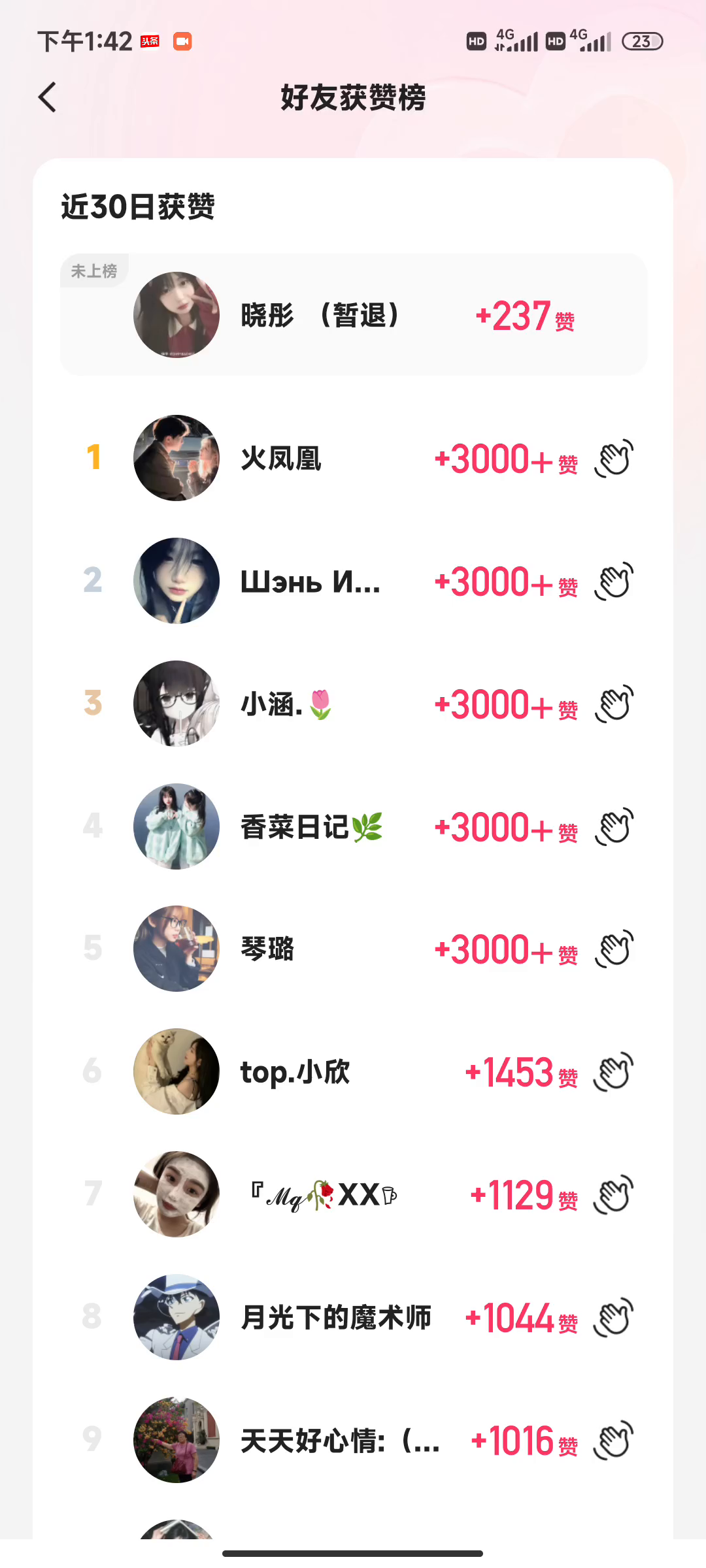The image size is (706, 1568).
Task: Clap for 月光下的魔术师
Action: (x=613, y=1317)
